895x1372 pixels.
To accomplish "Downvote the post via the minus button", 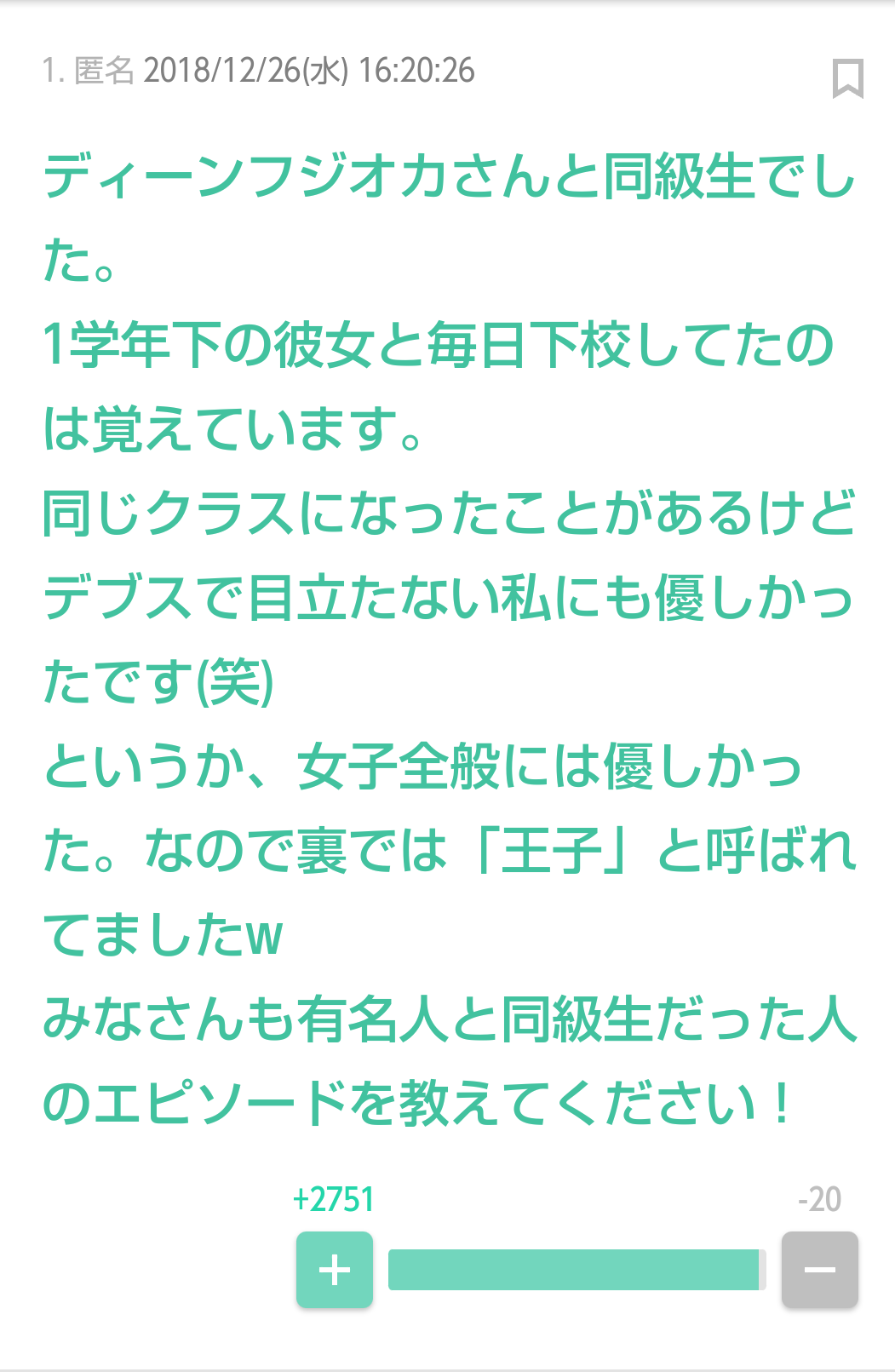I will [x=819, y=1270].
